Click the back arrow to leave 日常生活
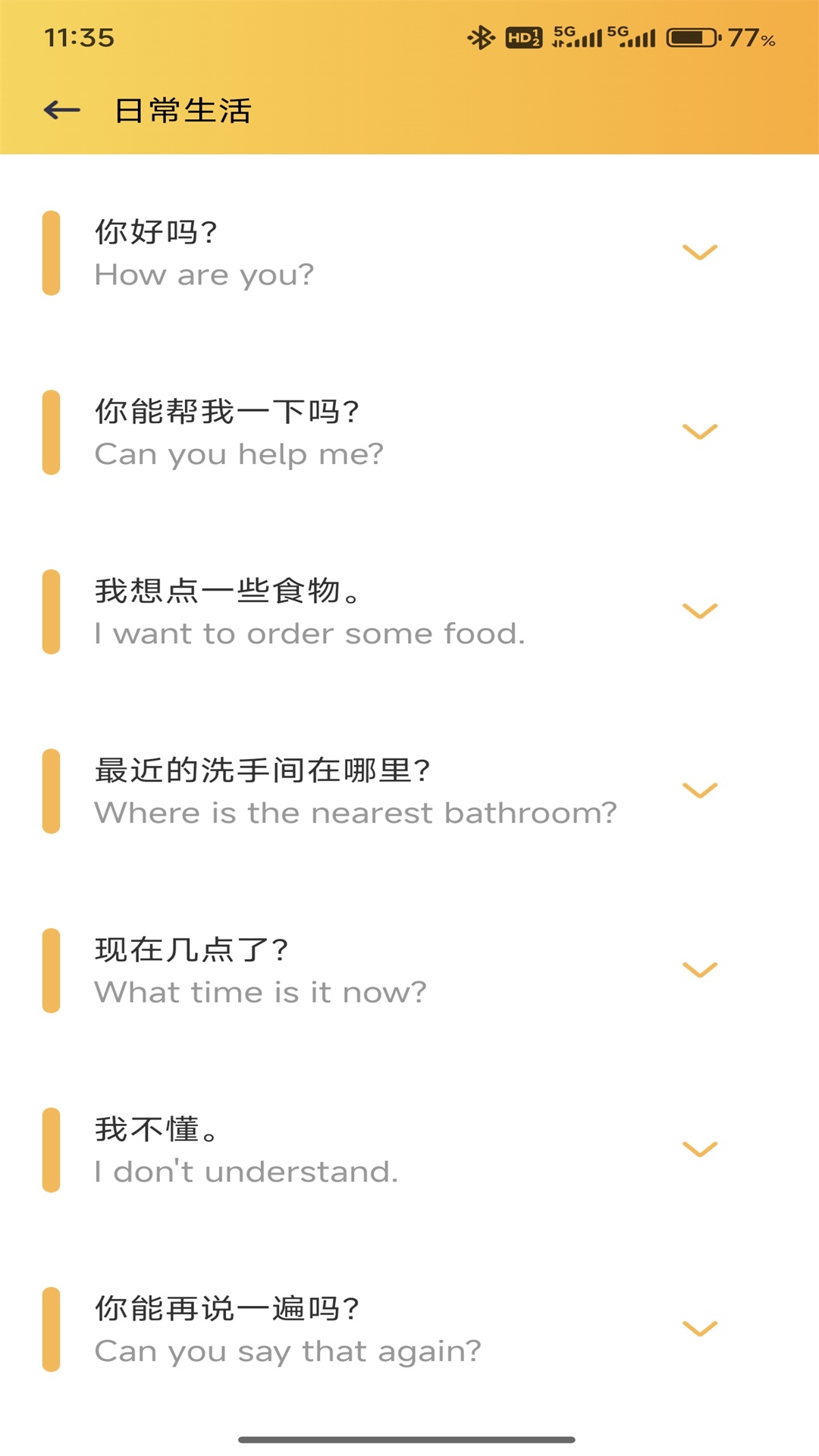819x1456 pixels. pyautogui.click(x=60, y=109)
